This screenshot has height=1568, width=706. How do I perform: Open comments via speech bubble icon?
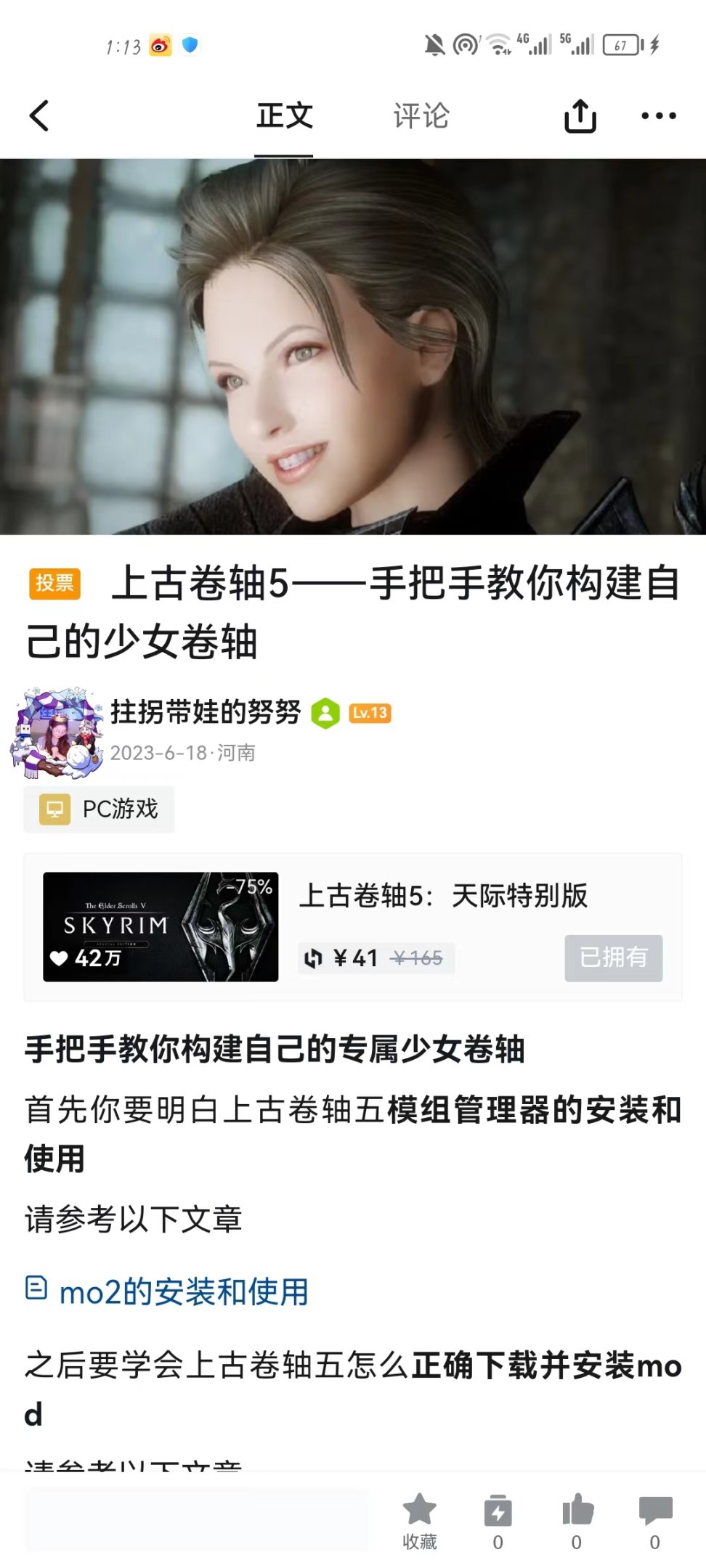[654, 1521]
